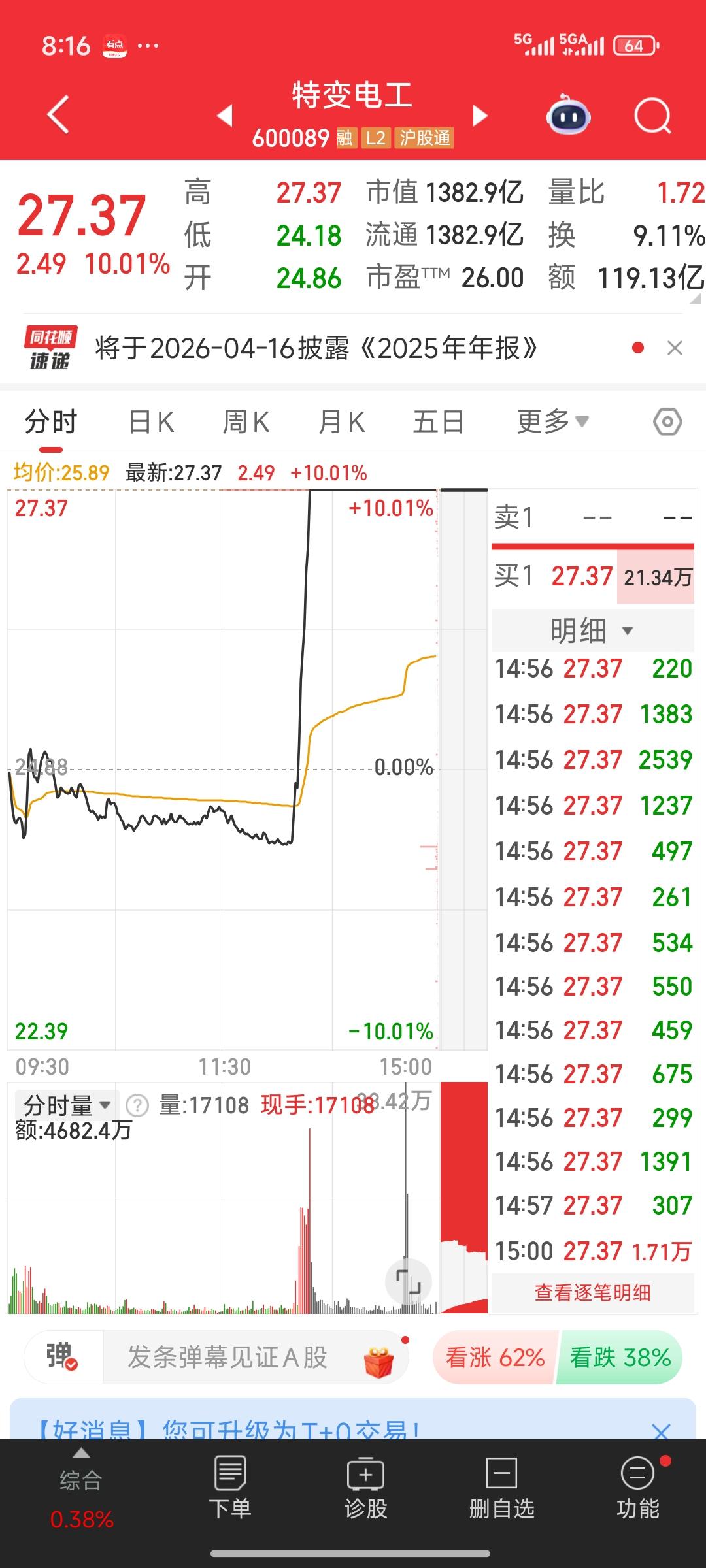Click the back arrow to exit stock page
This screenshot has width=706, height=1568.
pos(58,114)
